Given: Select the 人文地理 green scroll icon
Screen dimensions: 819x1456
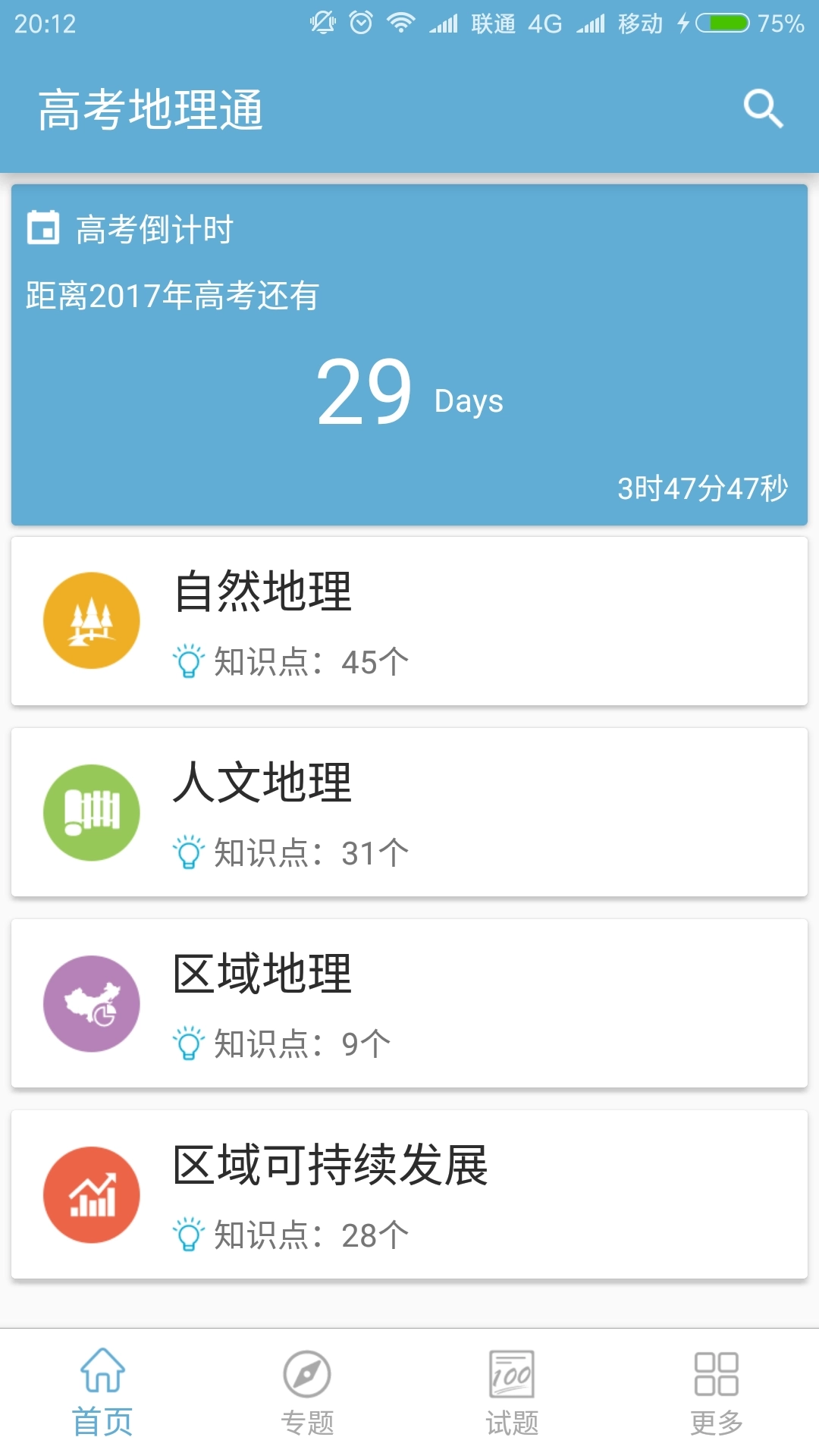Looking at the screenshot, I should (91, 811).
